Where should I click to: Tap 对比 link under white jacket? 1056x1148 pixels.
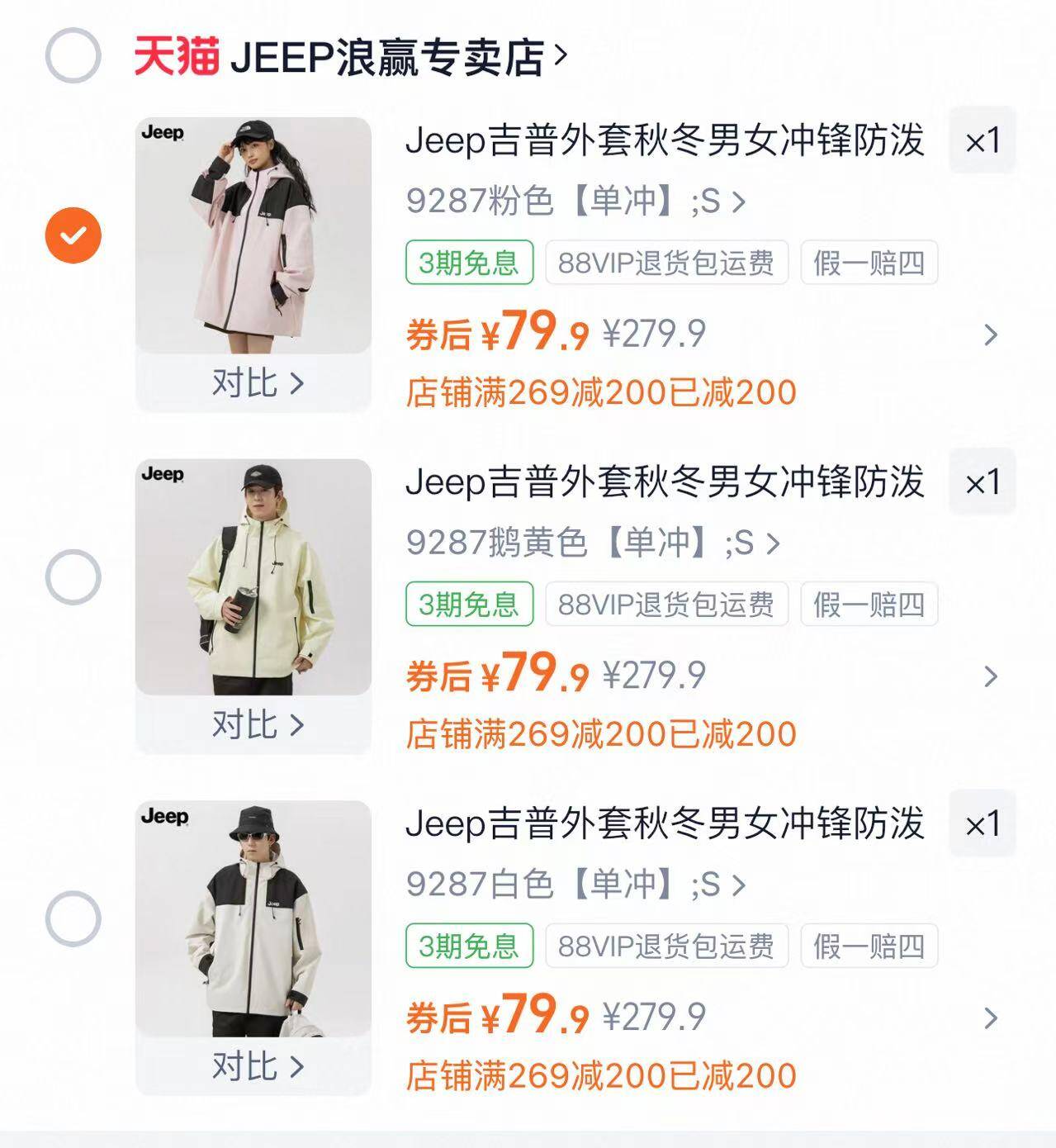[x=258, y=1066]
